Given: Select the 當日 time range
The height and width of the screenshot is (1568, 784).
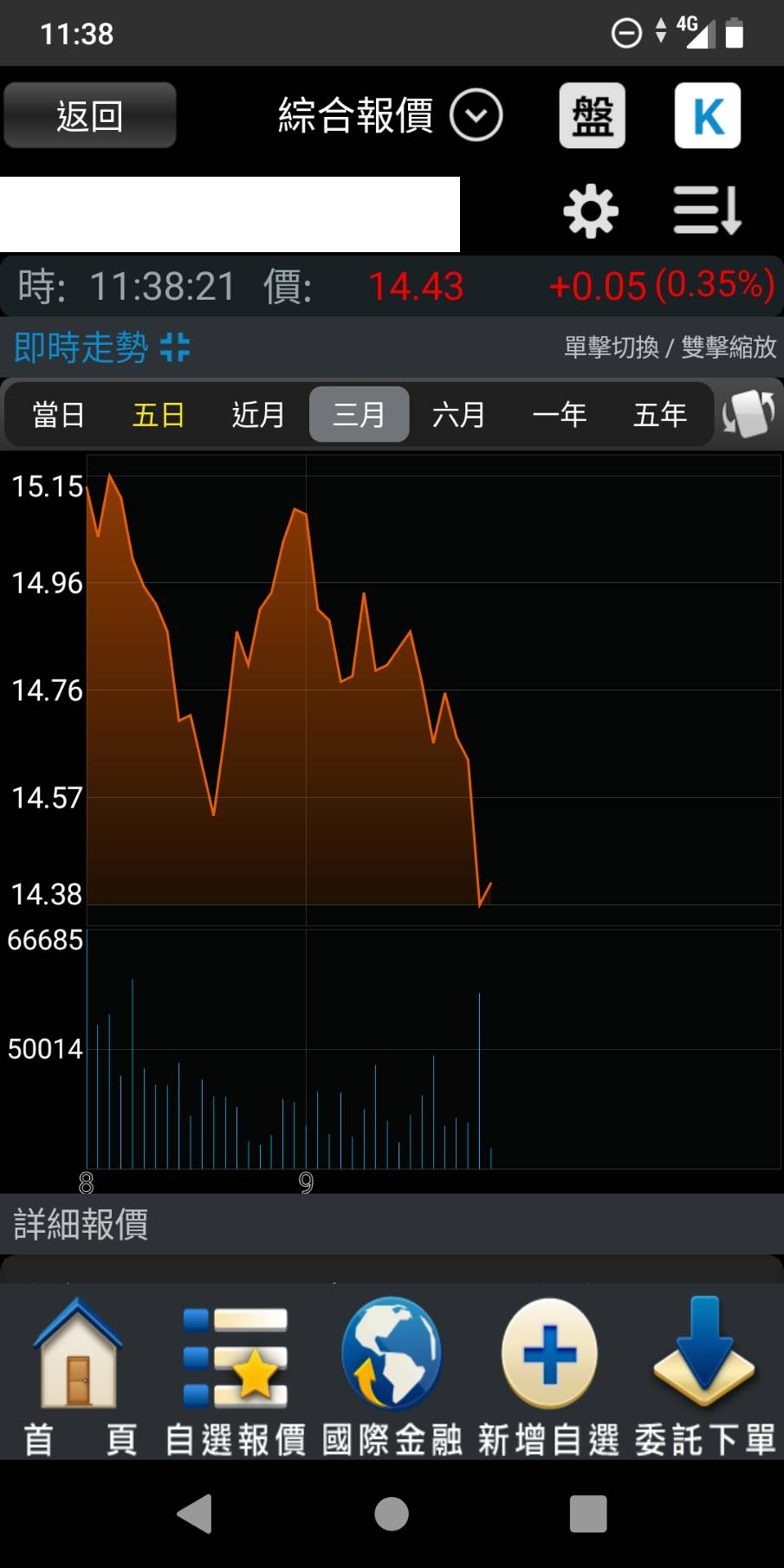Looking at the screenshot, I should point(58,414).
